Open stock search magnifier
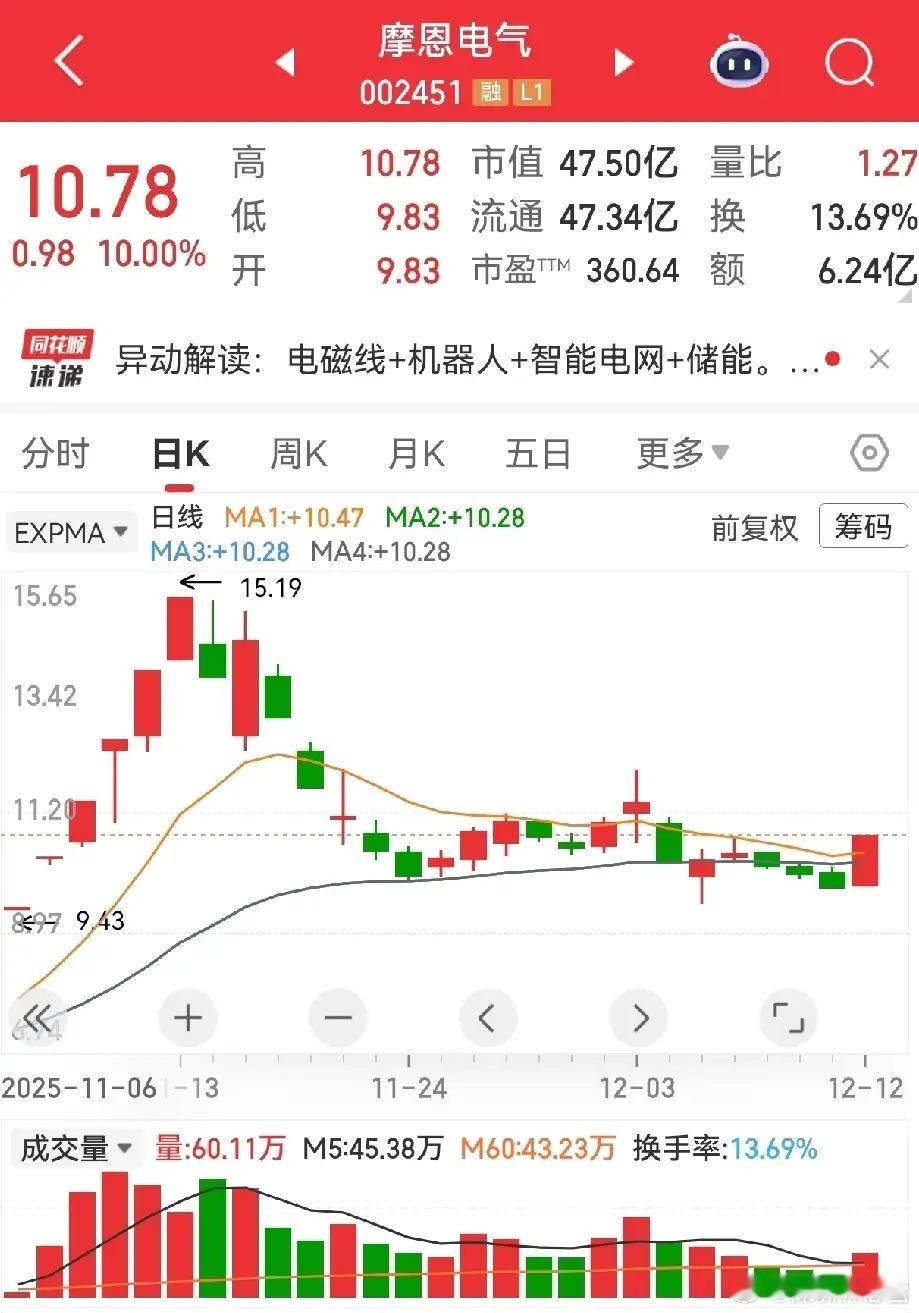This screenshot has width=919, height=1313. (x=849, y=63)
